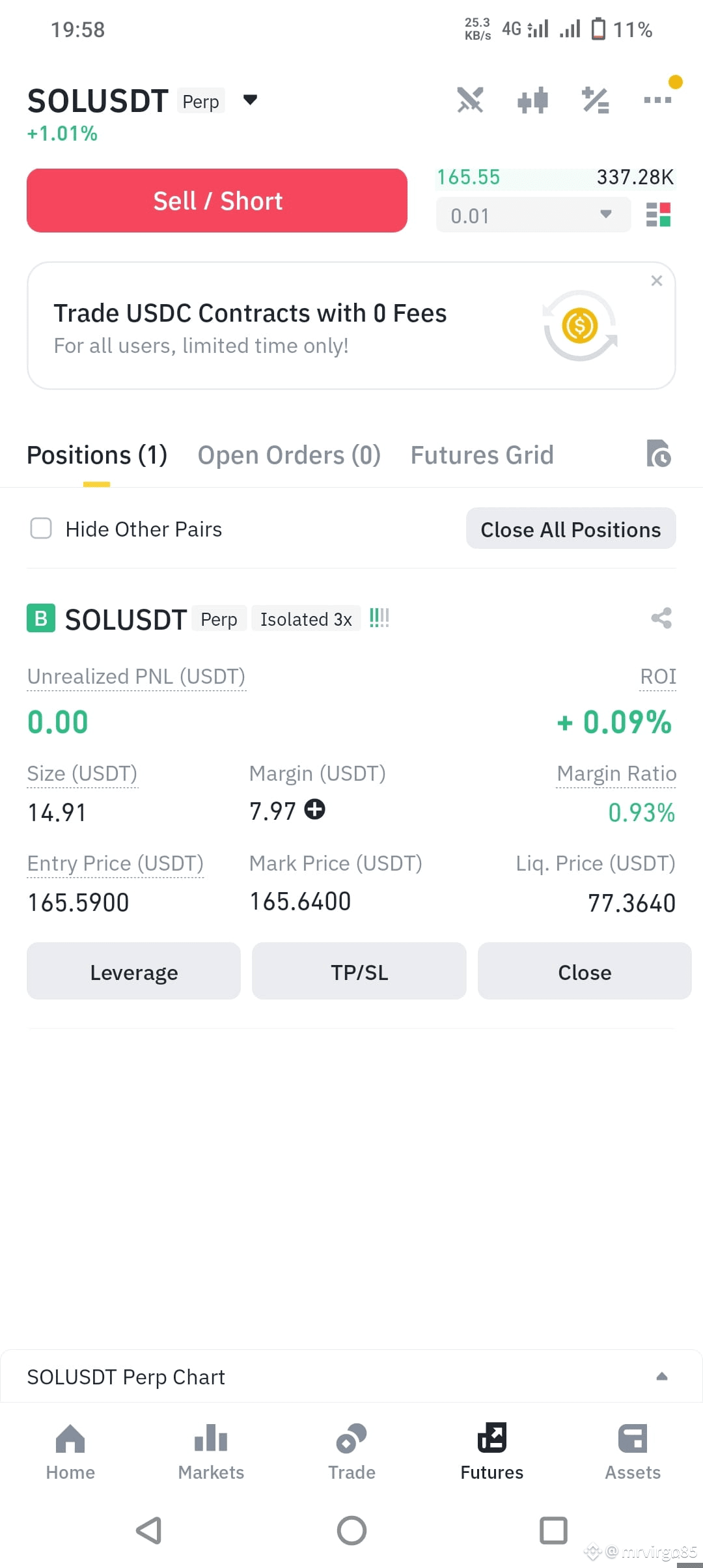703x1568 pixels.
Task: Open order history icon beside Futures Grid
Action: coord(660,455)
